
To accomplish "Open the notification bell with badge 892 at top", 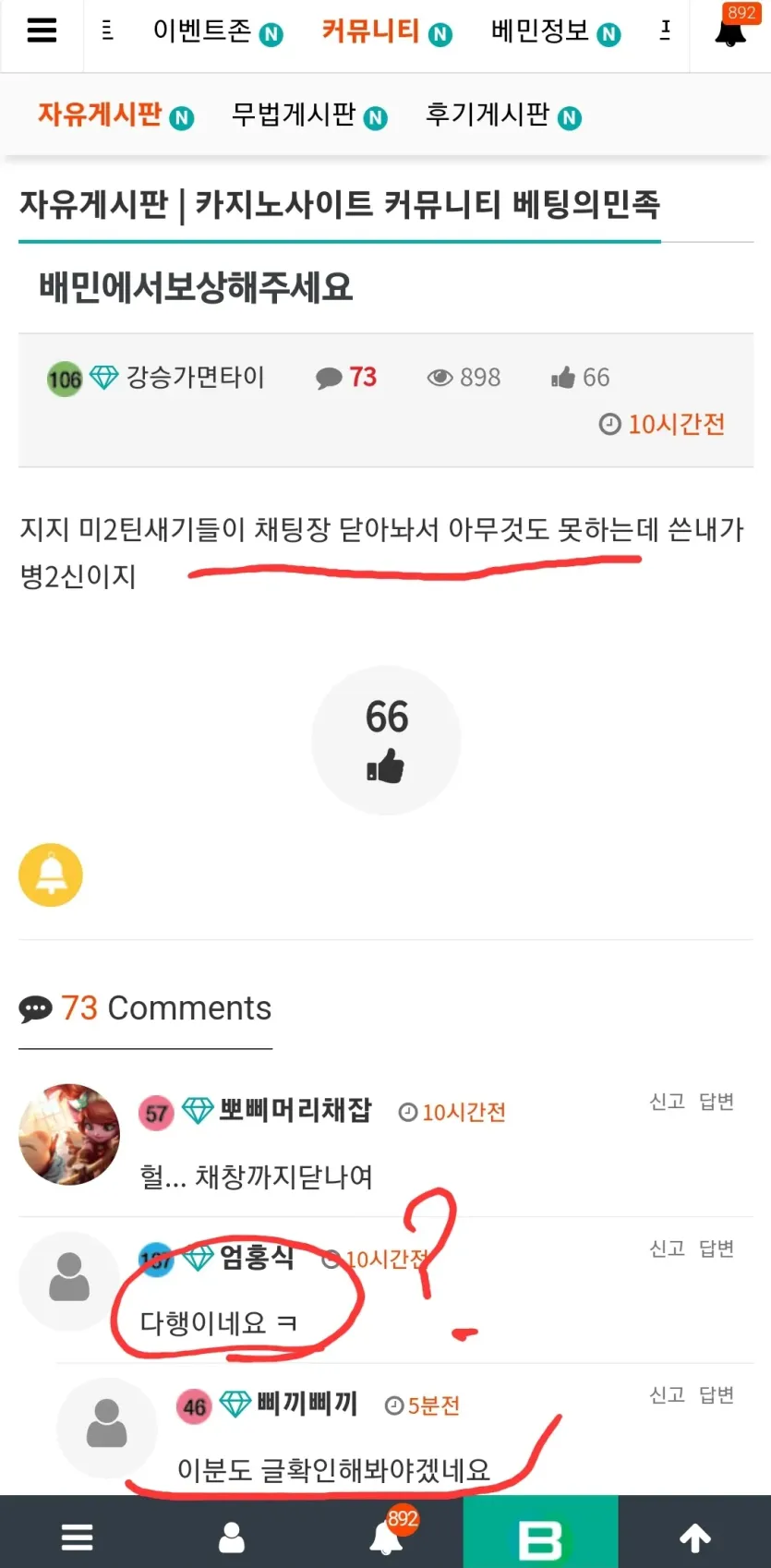I will 730,30.
